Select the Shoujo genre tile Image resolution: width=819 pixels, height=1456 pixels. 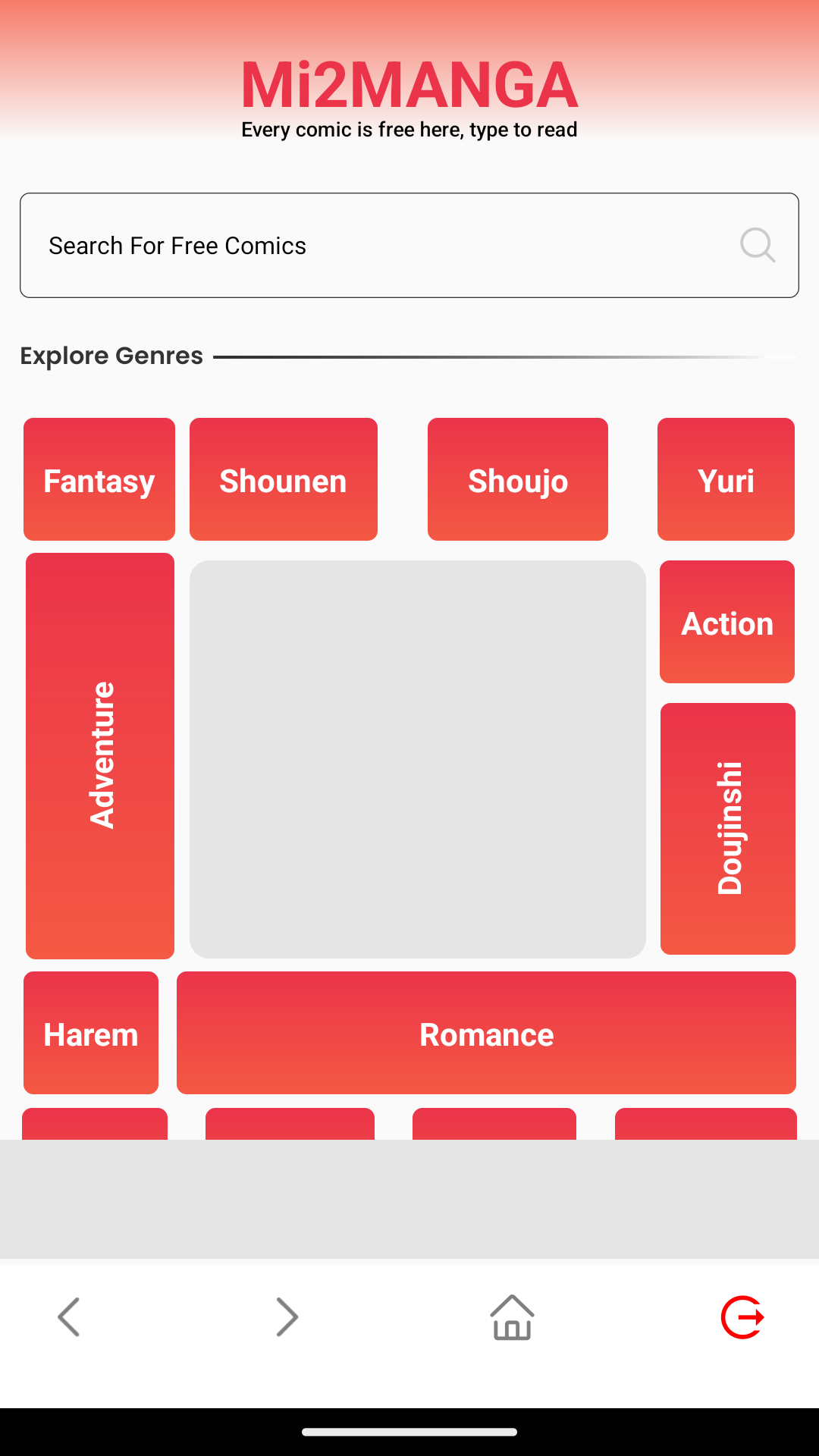pos(517,479)
